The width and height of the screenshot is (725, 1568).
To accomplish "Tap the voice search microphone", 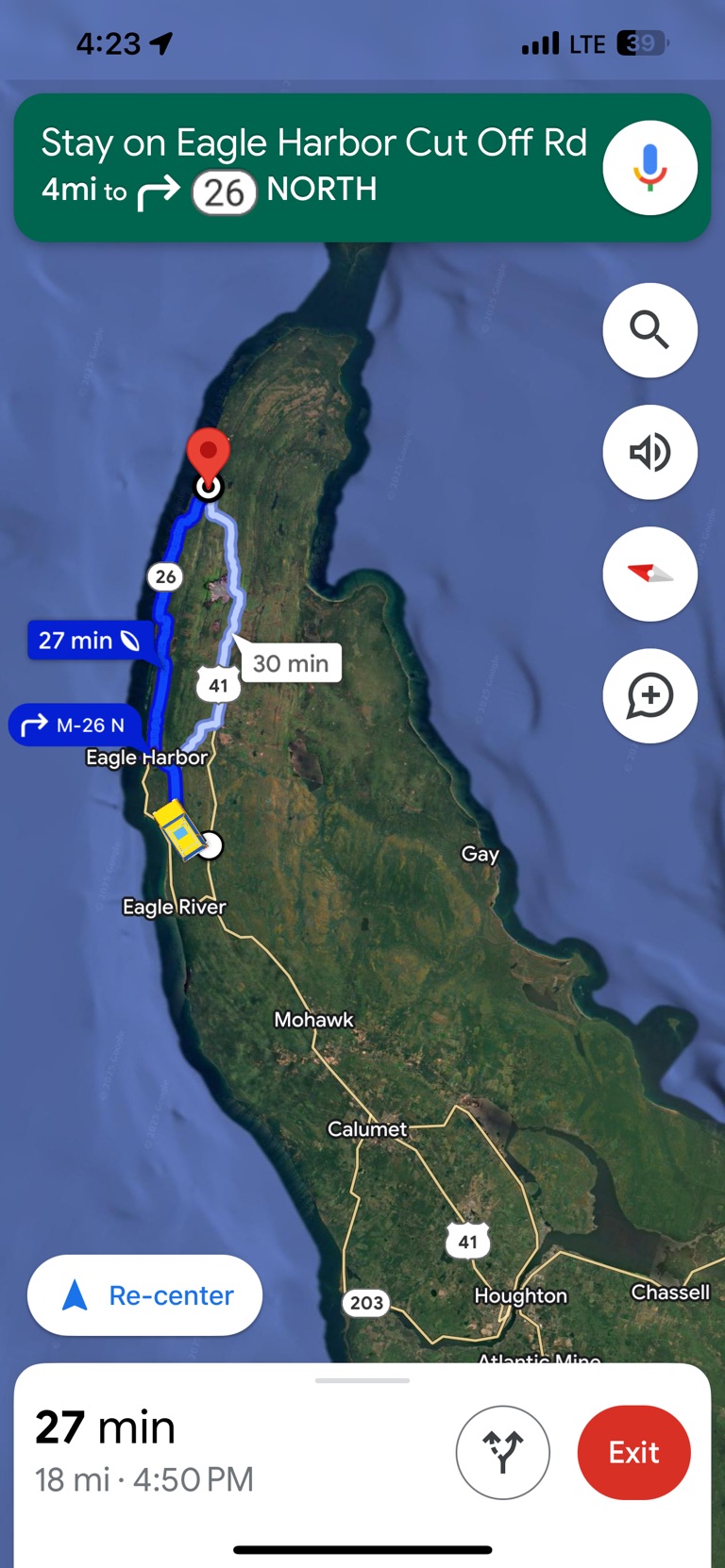I will click(649, 168).
